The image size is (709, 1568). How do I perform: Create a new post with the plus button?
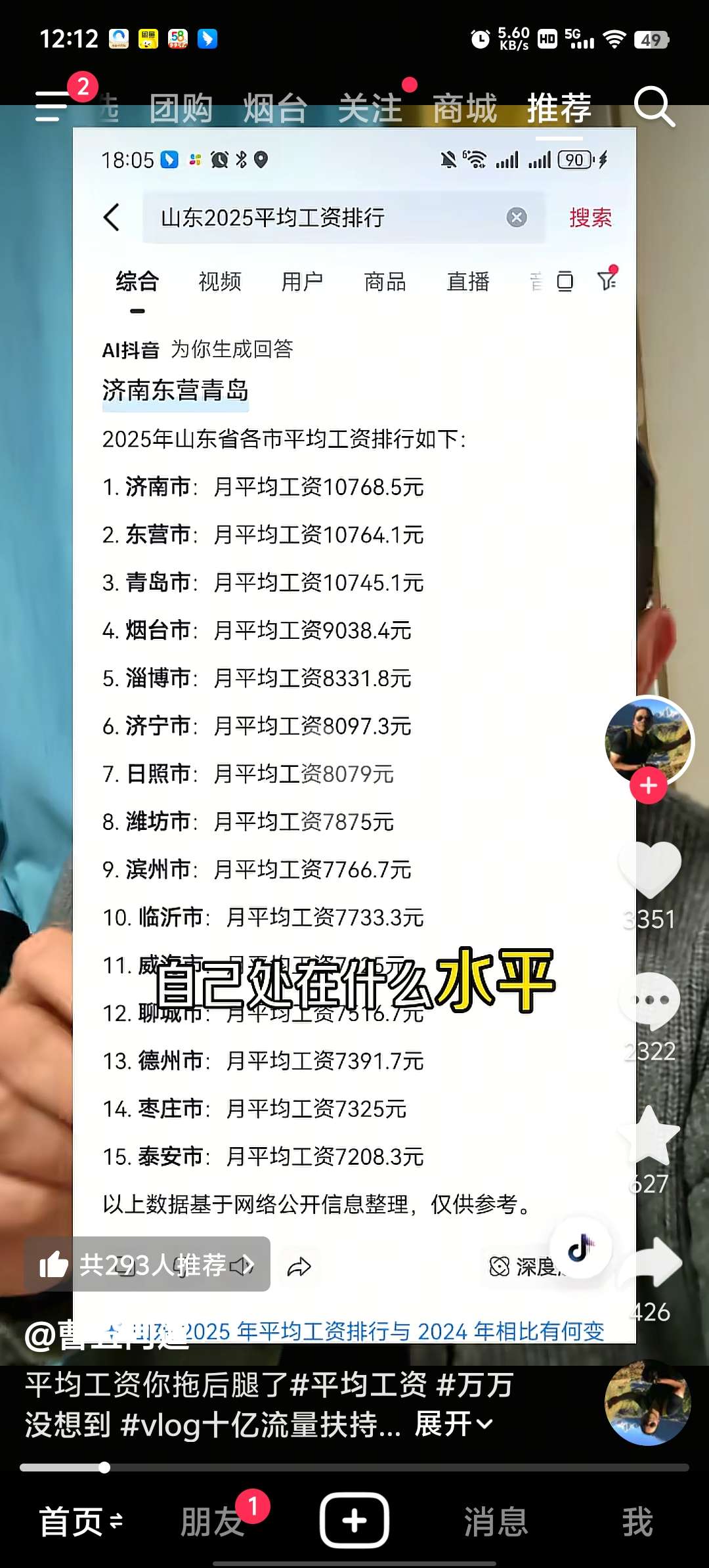point(354,1521)
